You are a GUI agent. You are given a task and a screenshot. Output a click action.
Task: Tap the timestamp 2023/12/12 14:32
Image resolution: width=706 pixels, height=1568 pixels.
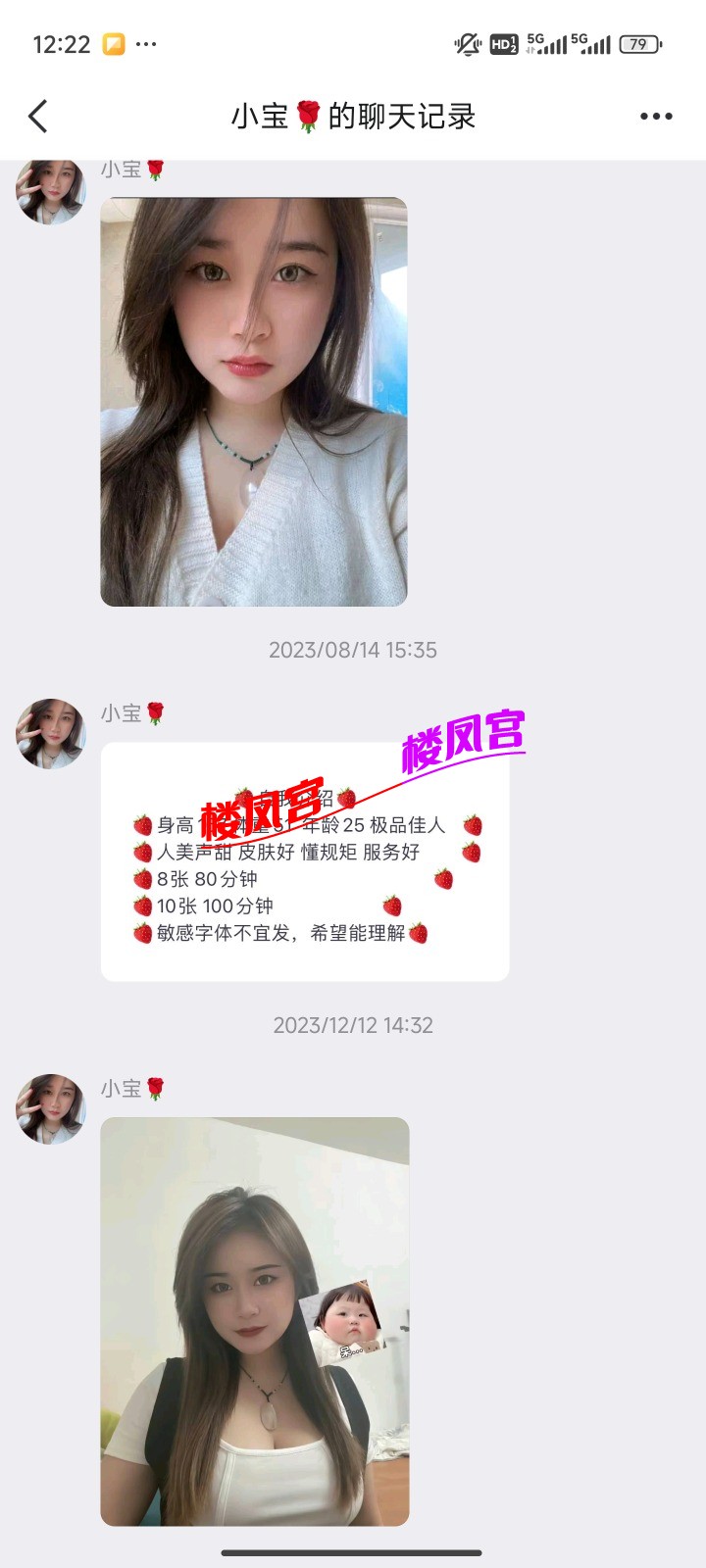(353, 1025)
